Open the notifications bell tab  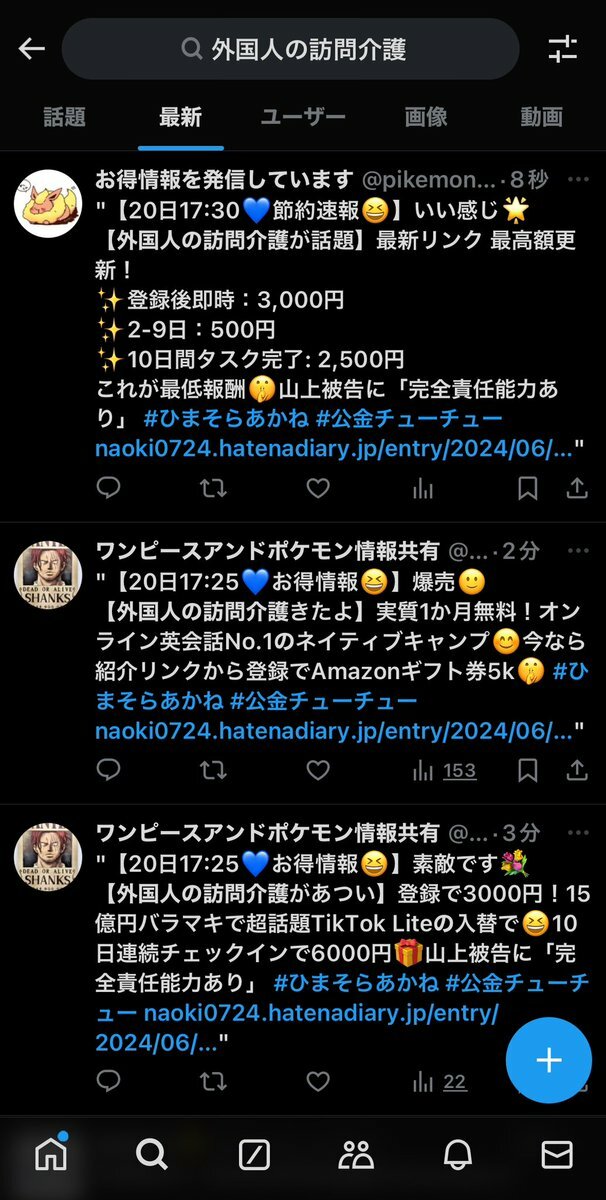458,1155
